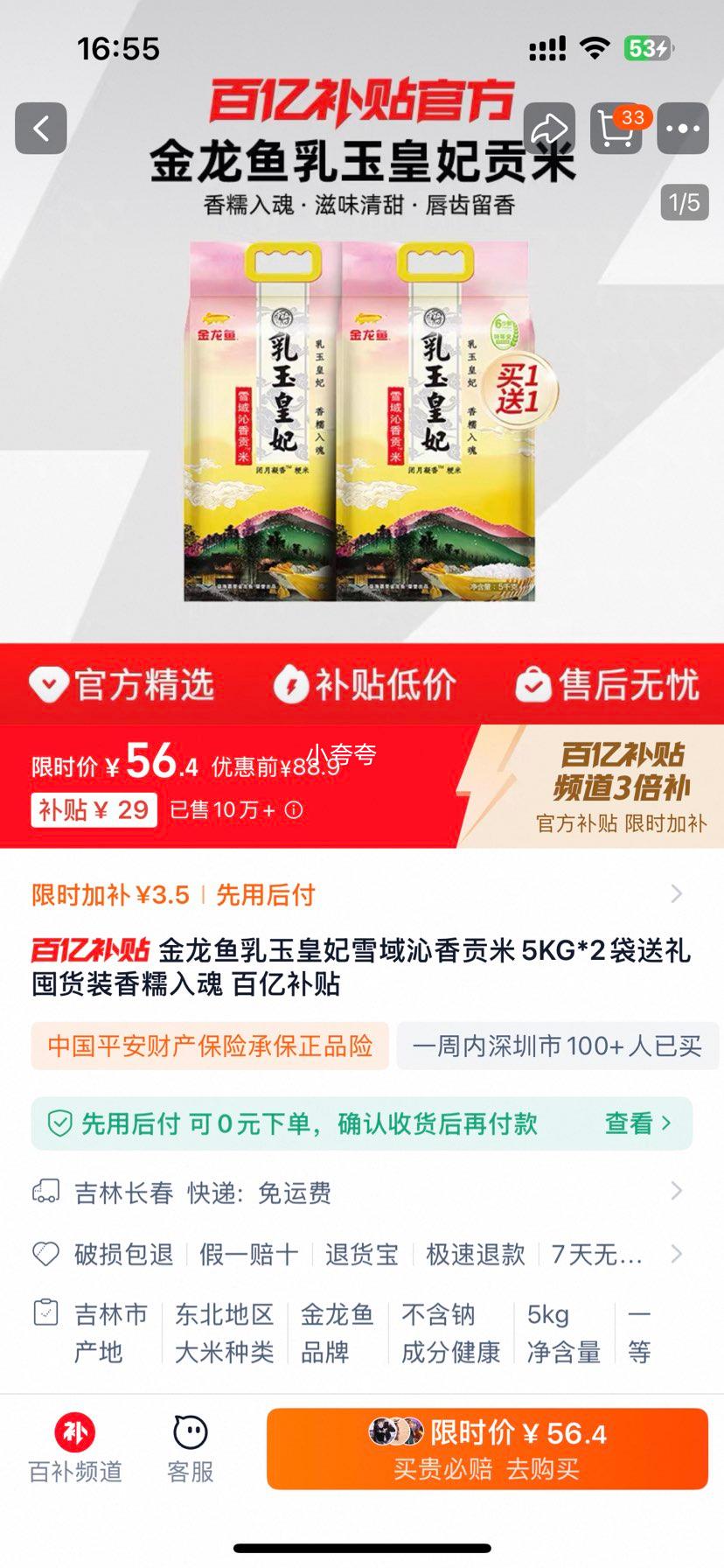Image resolution: width=724 pixels, height=1568 pixels.
Task: Tap 查看 on the 先用后付 banner
Action: click(x=638, y=1123)
